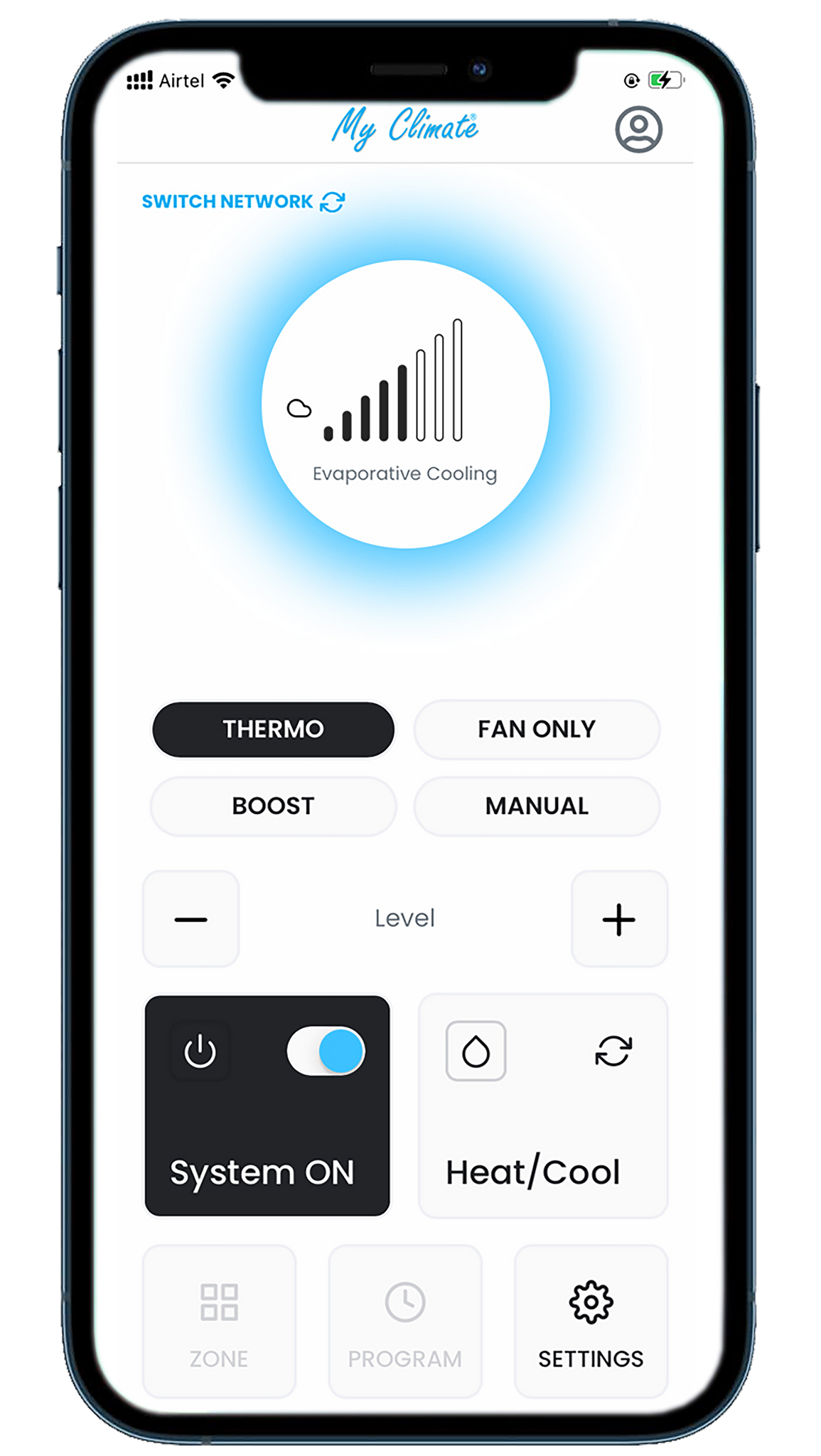Choose MANUAL mode
Viewport: 821px width, 1456px height.
click(537, 806)
